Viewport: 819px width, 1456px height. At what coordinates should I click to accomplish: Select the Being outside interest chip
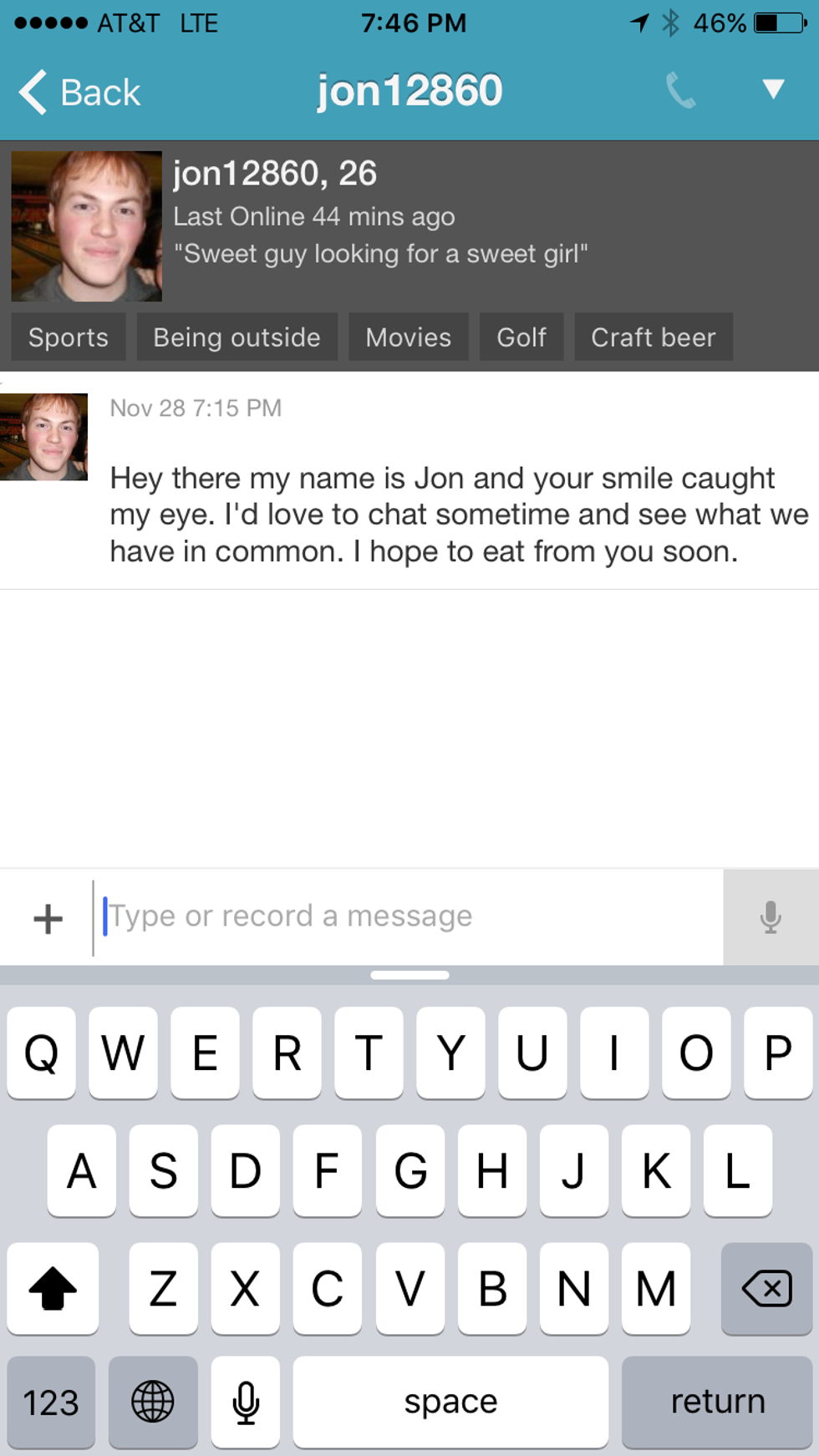[237, 337]
